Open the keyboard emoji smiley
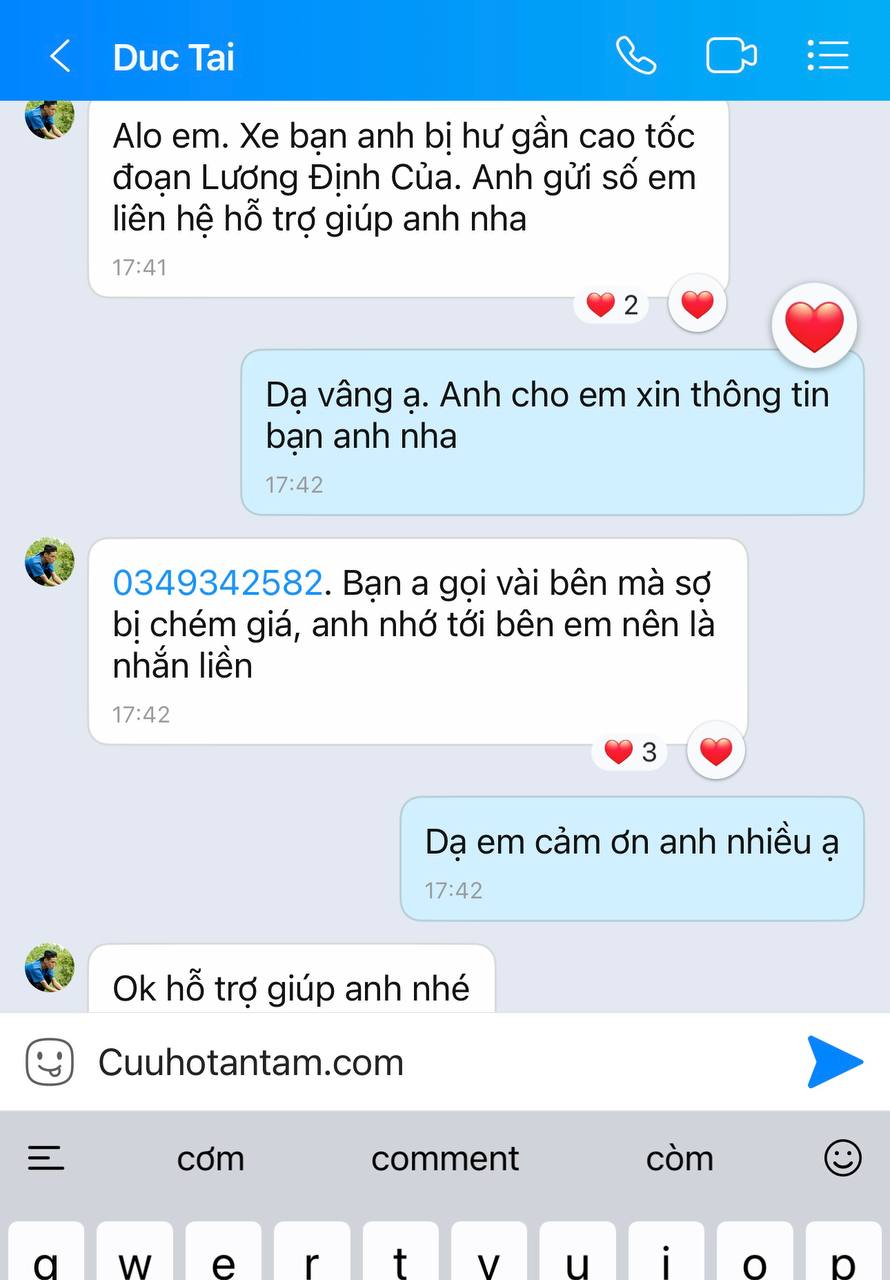Screen dimensions: 890x1280 pyautogui.click(x=842, y=1158)
